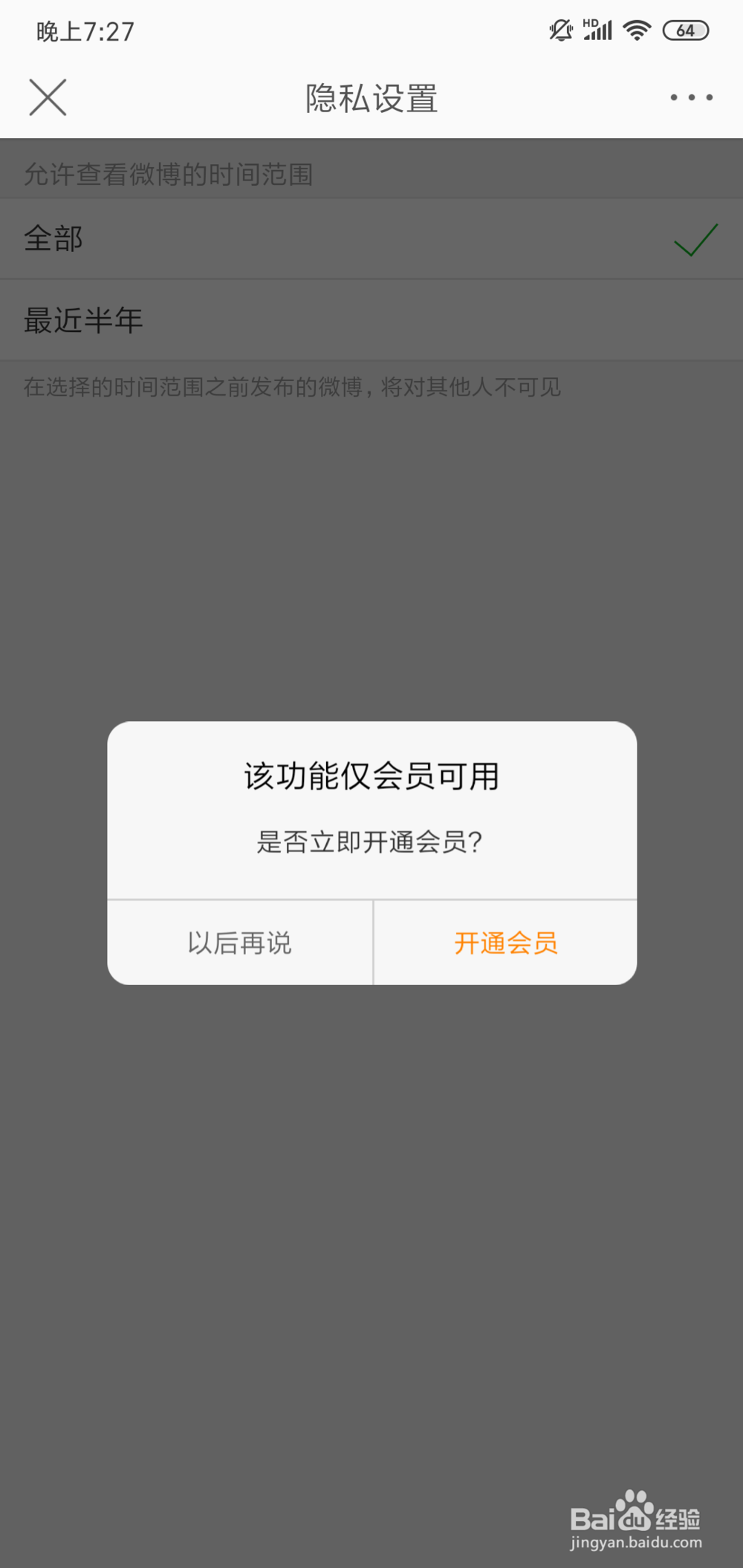Expand the time range section header
This screenshot has width=743, height=1568.
(x=168, y=174)
